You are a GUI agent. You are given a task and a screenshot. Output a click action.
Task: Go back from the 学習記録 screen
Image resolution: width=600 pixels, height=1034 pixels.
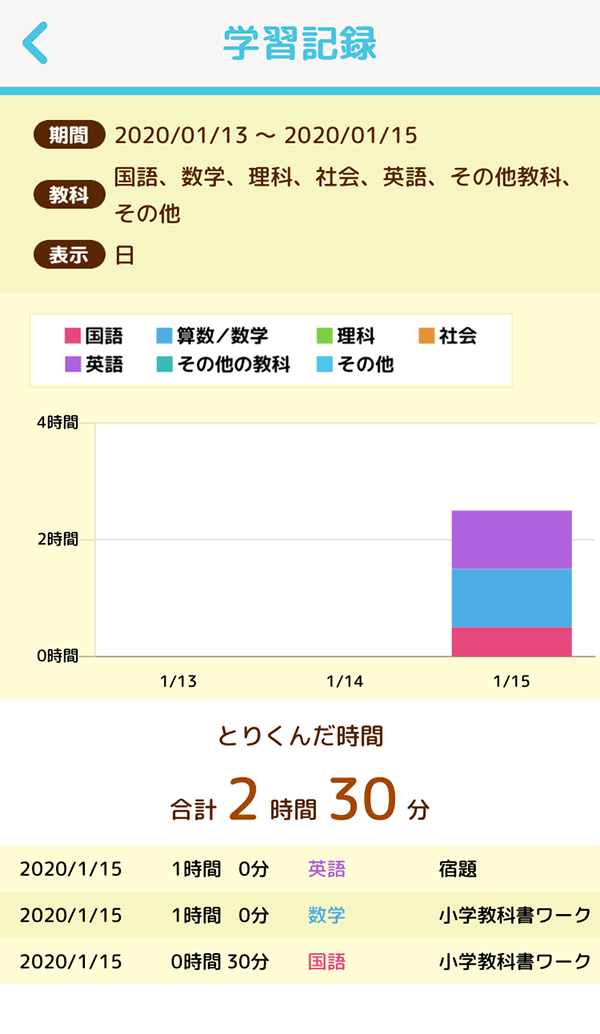pos(35,44)
